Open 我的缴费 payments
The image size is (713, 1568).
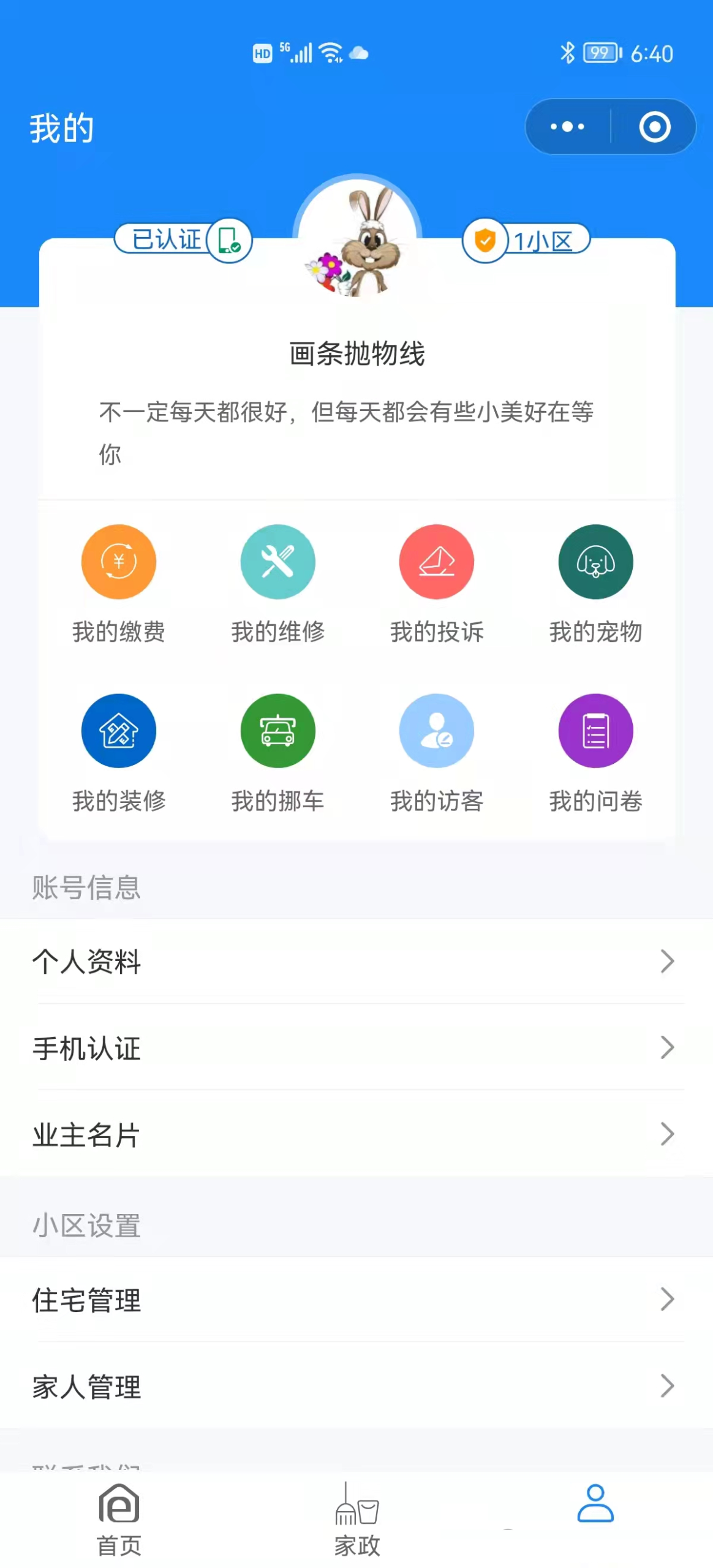point(119,582)
